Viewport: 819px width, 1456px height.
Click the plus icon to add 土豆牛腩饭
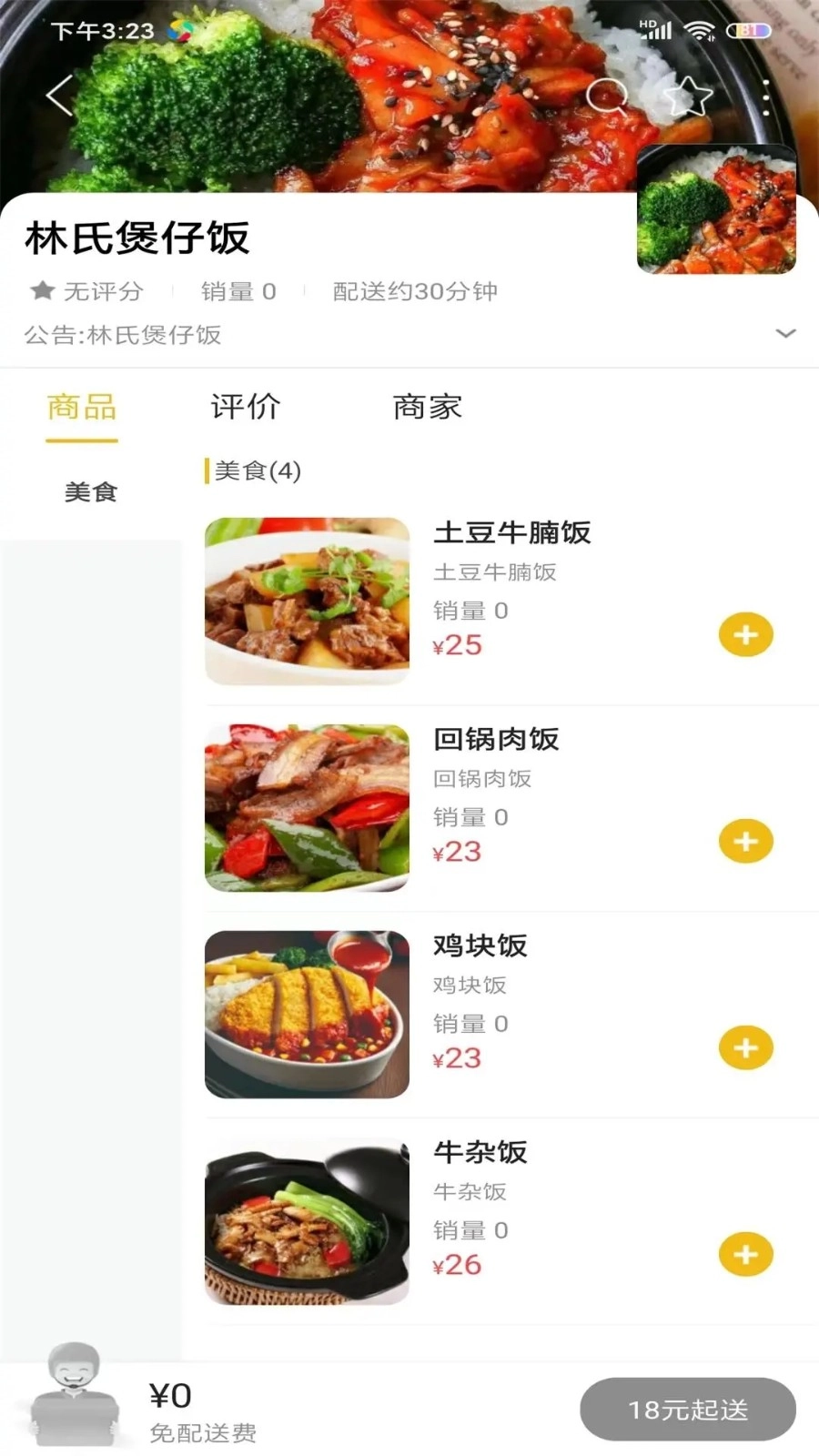tap(745, 634)
